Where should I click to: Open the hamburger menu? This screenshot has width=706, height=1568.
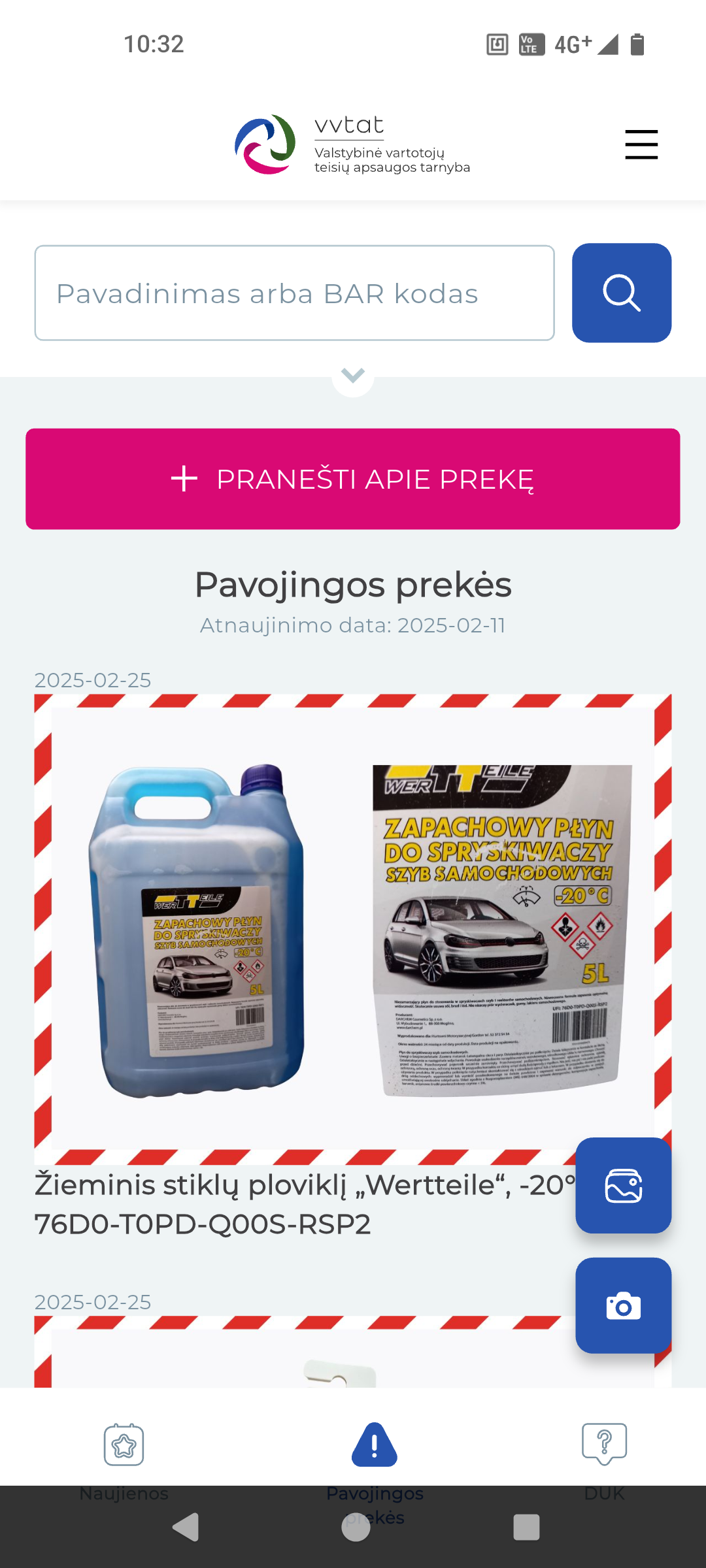click(641, 144)
